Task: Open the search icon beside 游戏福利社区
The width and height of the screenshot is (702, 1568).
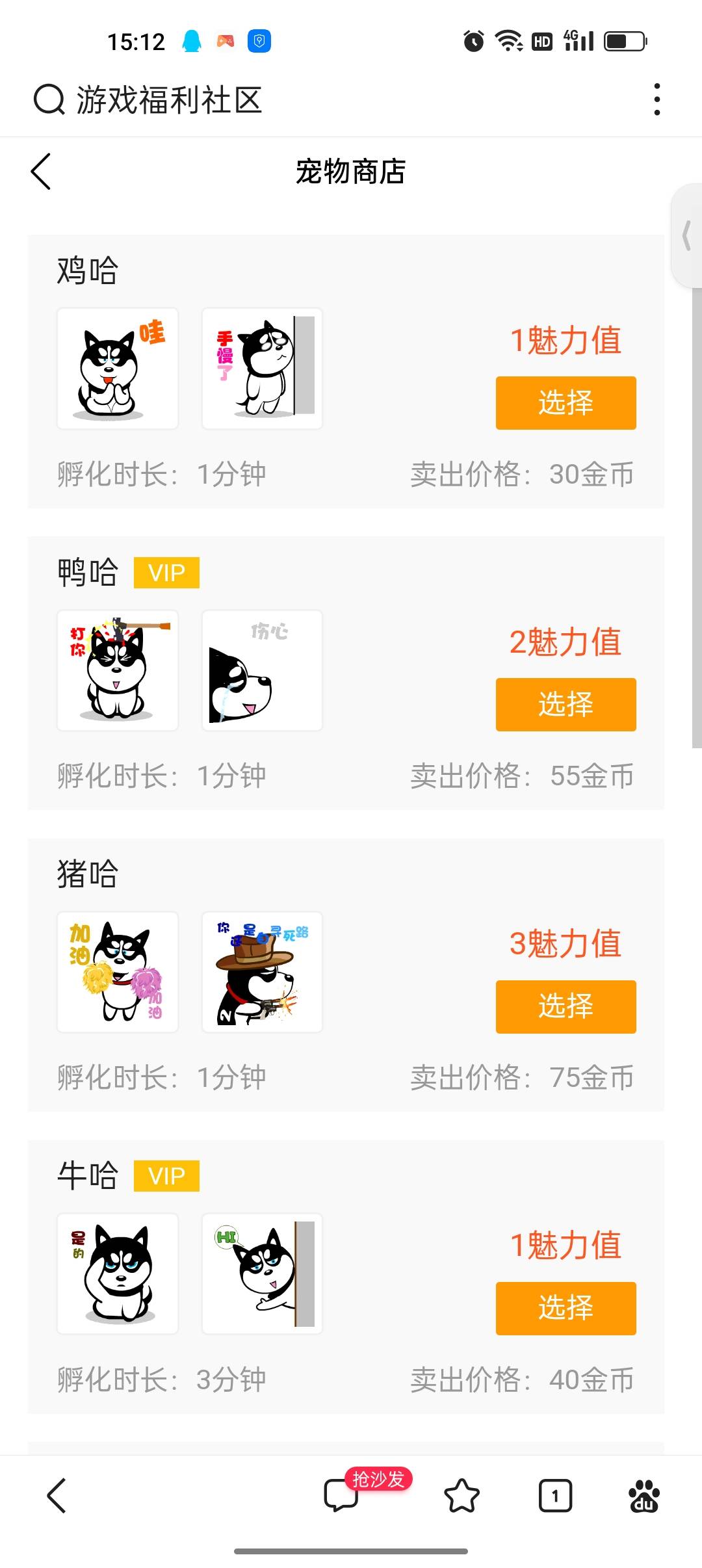Action: pyautogui.click(x=49, y=100)
